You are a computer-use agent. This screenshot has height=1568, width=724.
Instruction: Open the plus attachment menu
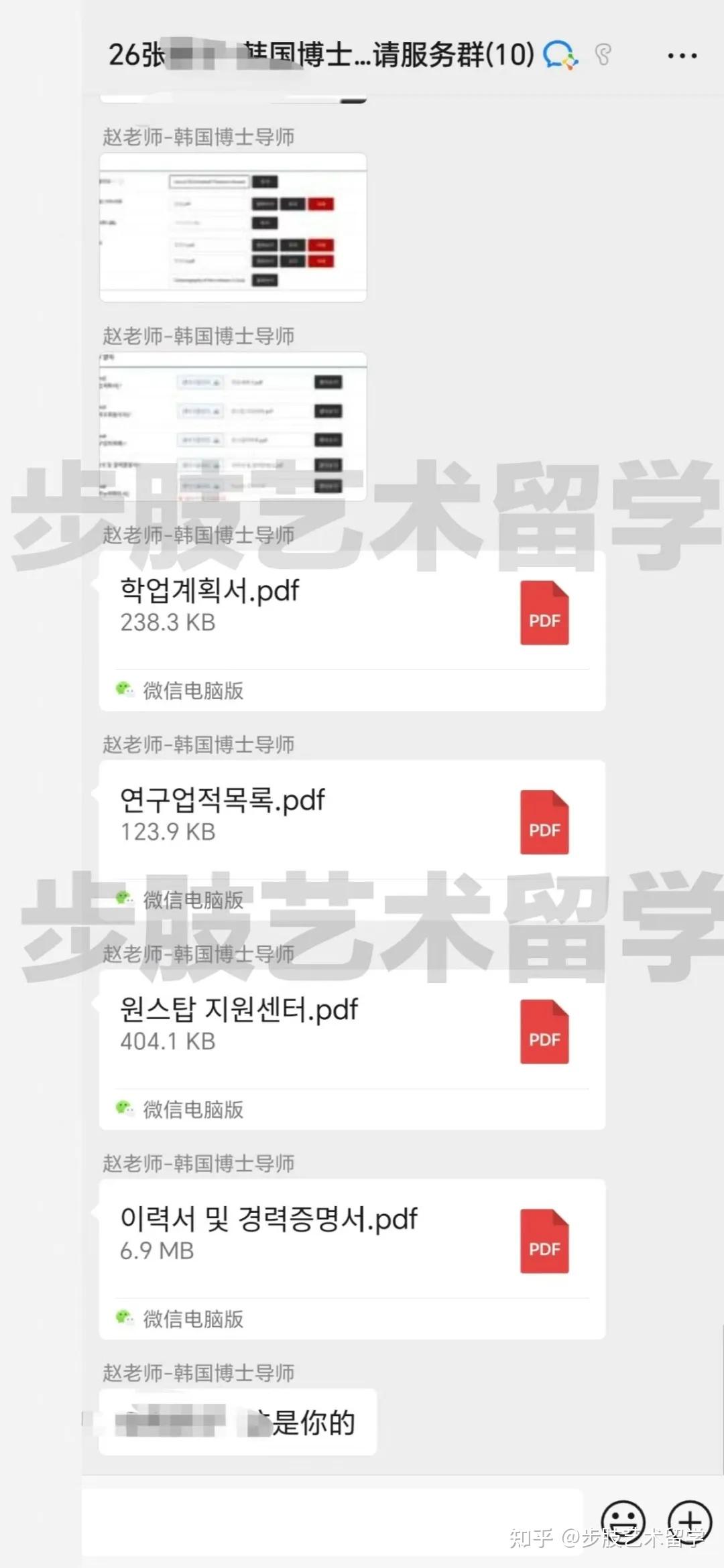click(x=689, y=1521)
